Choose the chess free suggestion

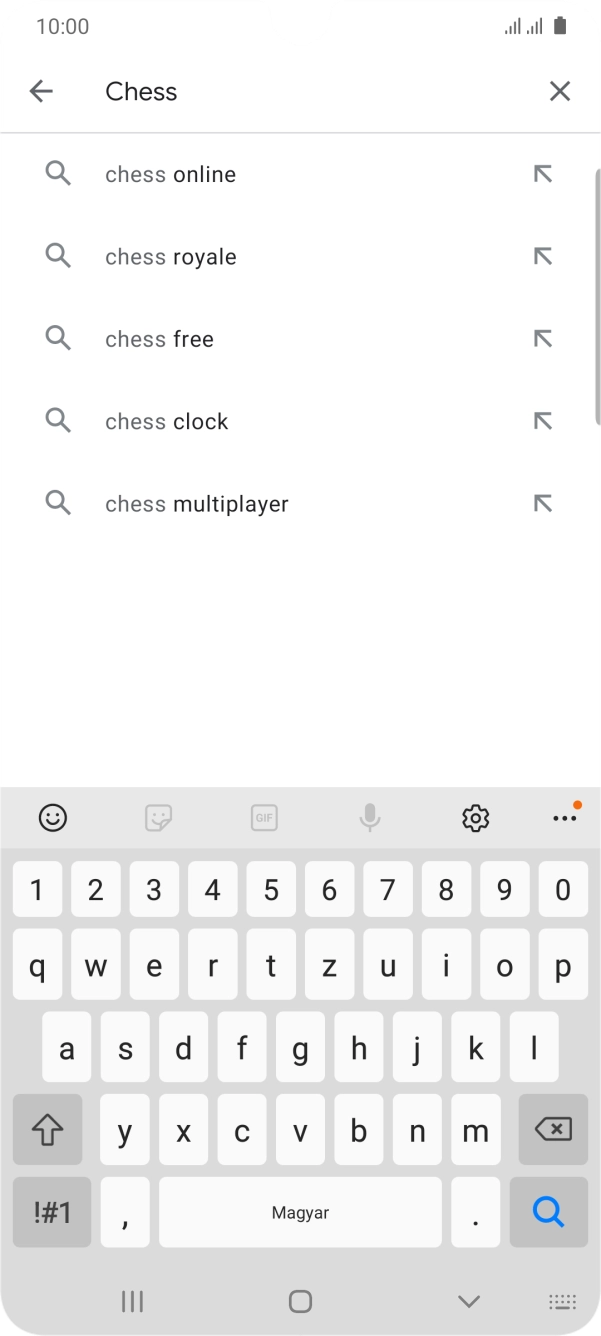click(x=160, y=339)
